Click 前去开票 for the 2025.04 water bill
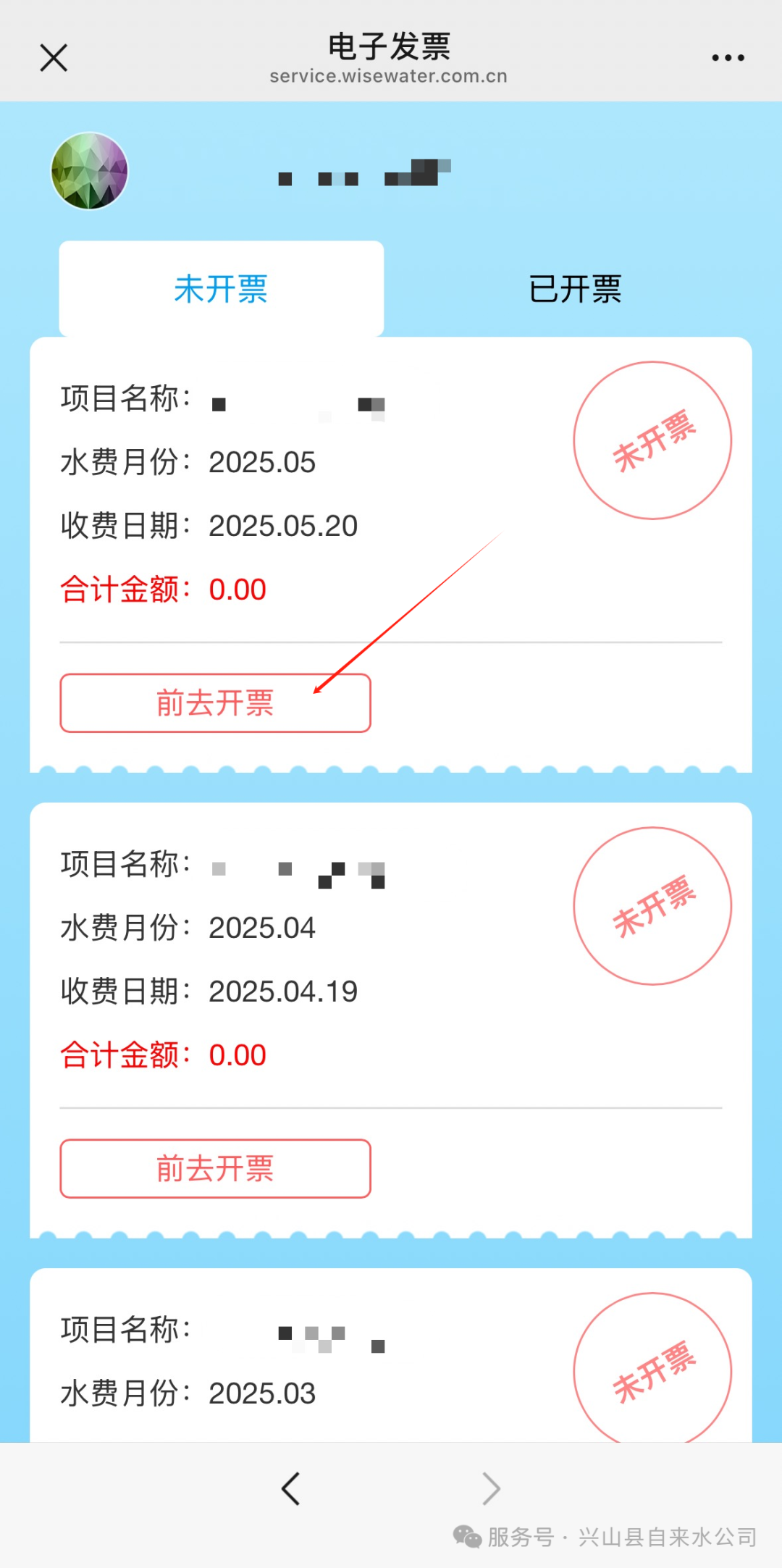The width and height of the screenshot is (782, 1568). pos(215,1168)
